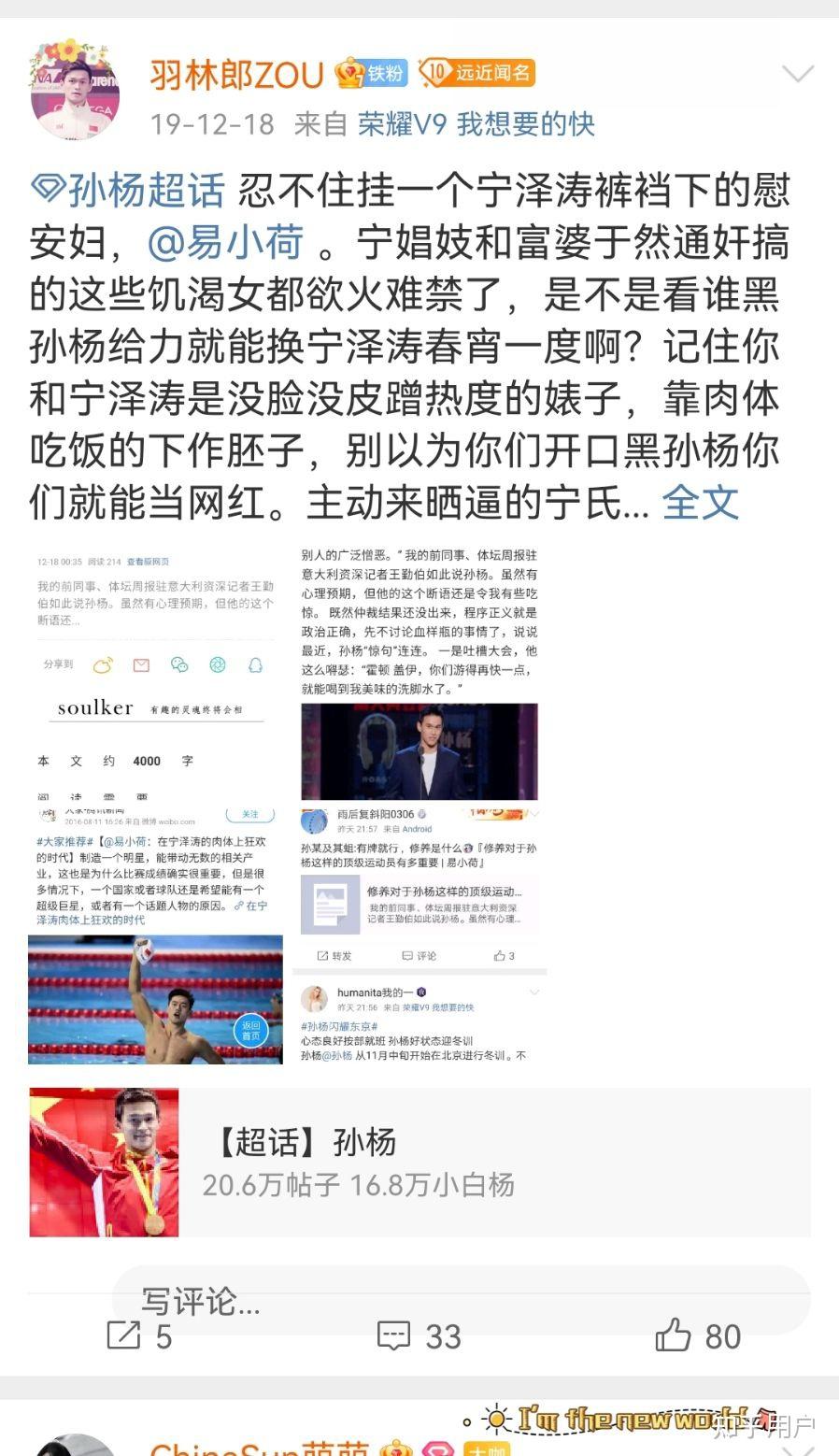Open the 33 comments on this post
The height and width of the screenshot is (1456, 839).
(419, 1336)
